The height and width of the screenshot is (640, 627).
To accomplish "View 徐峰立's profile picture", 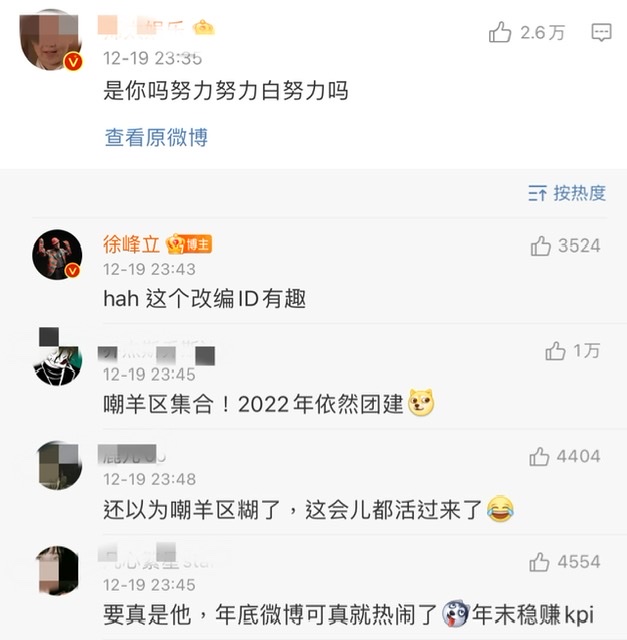I will click(58, 255).
